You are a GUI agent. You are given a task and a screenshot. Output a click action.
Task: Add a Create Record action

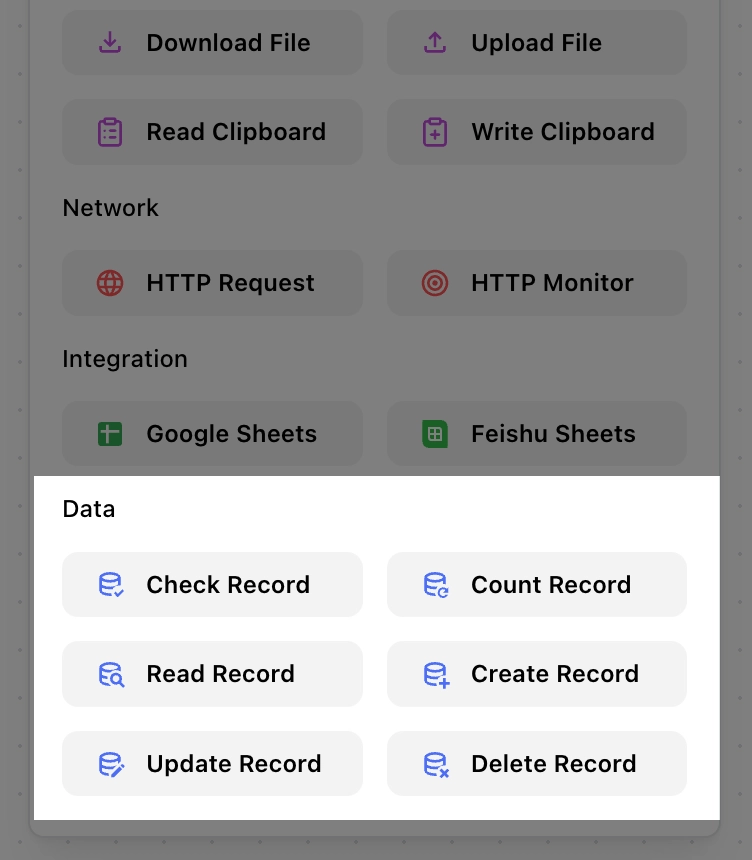[536, 674]
